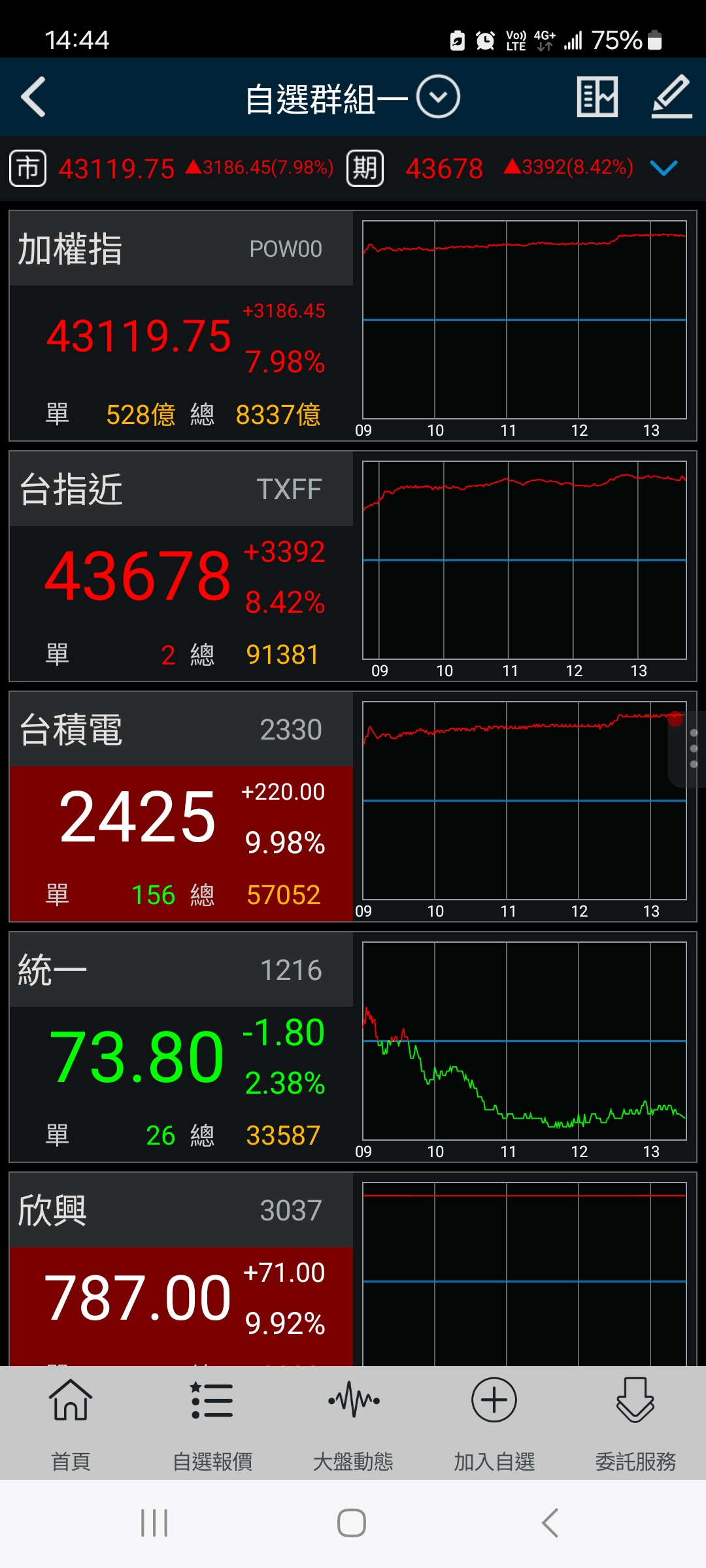Open the 委託服務 order services tab
The width and height of the screenshot is (706, 1568).
click(635, 1424)
